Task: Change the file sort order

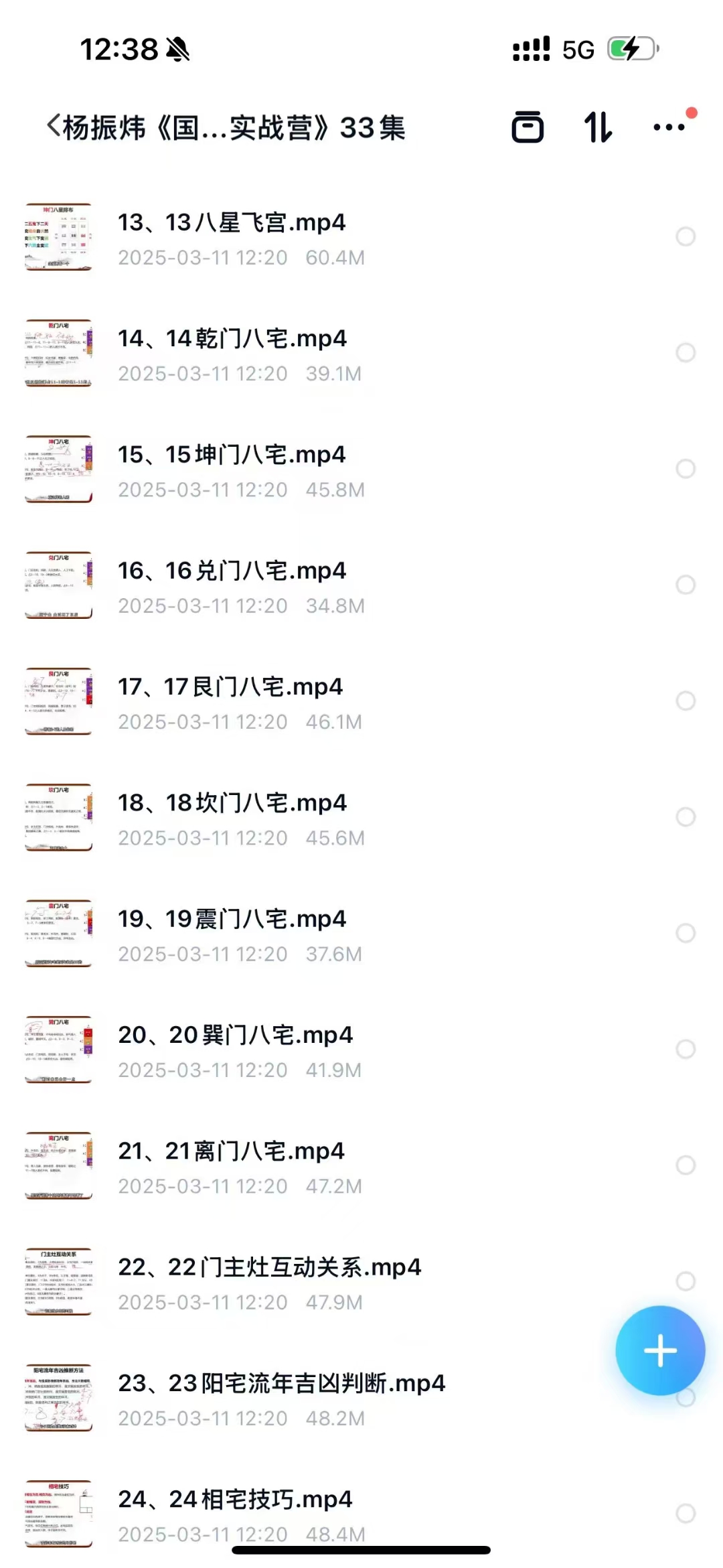Action: point(598,127)
